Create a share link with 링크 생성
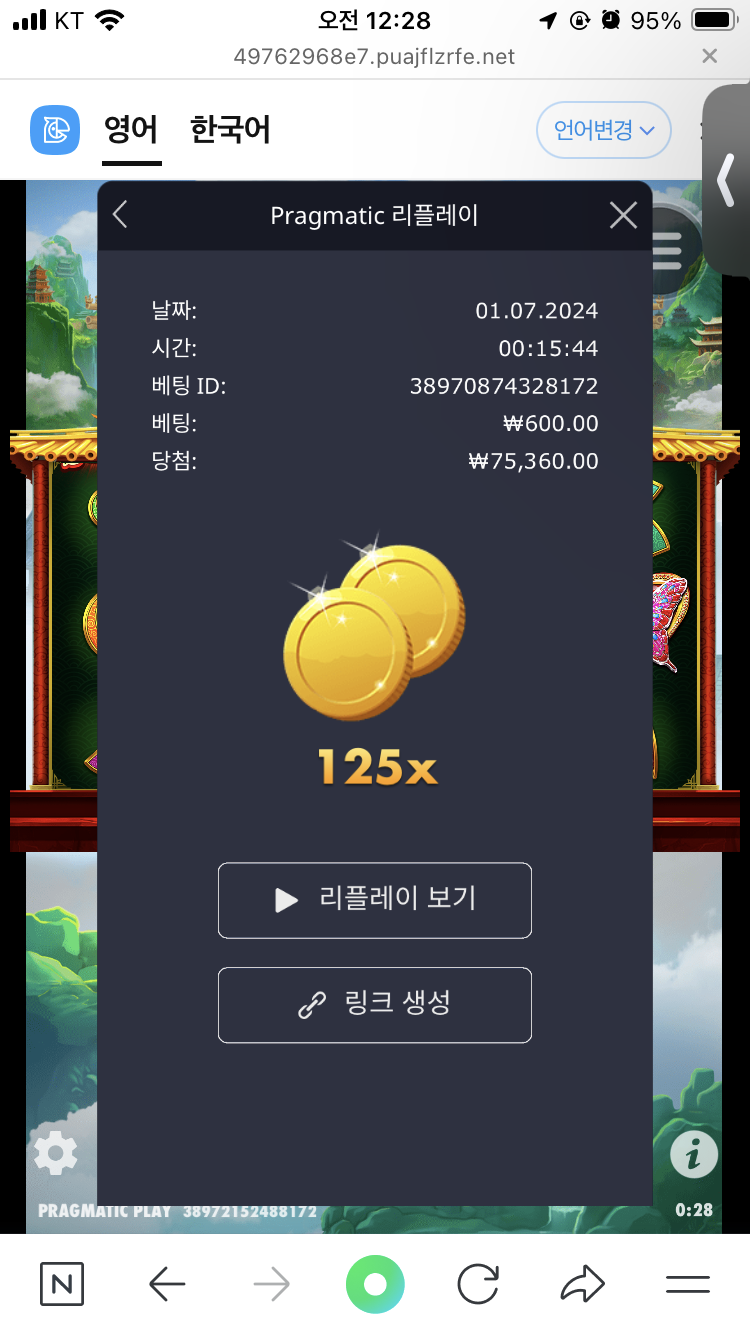Image resolution: width=750 pixels, height=1334 pixels. coord(374,1005)
